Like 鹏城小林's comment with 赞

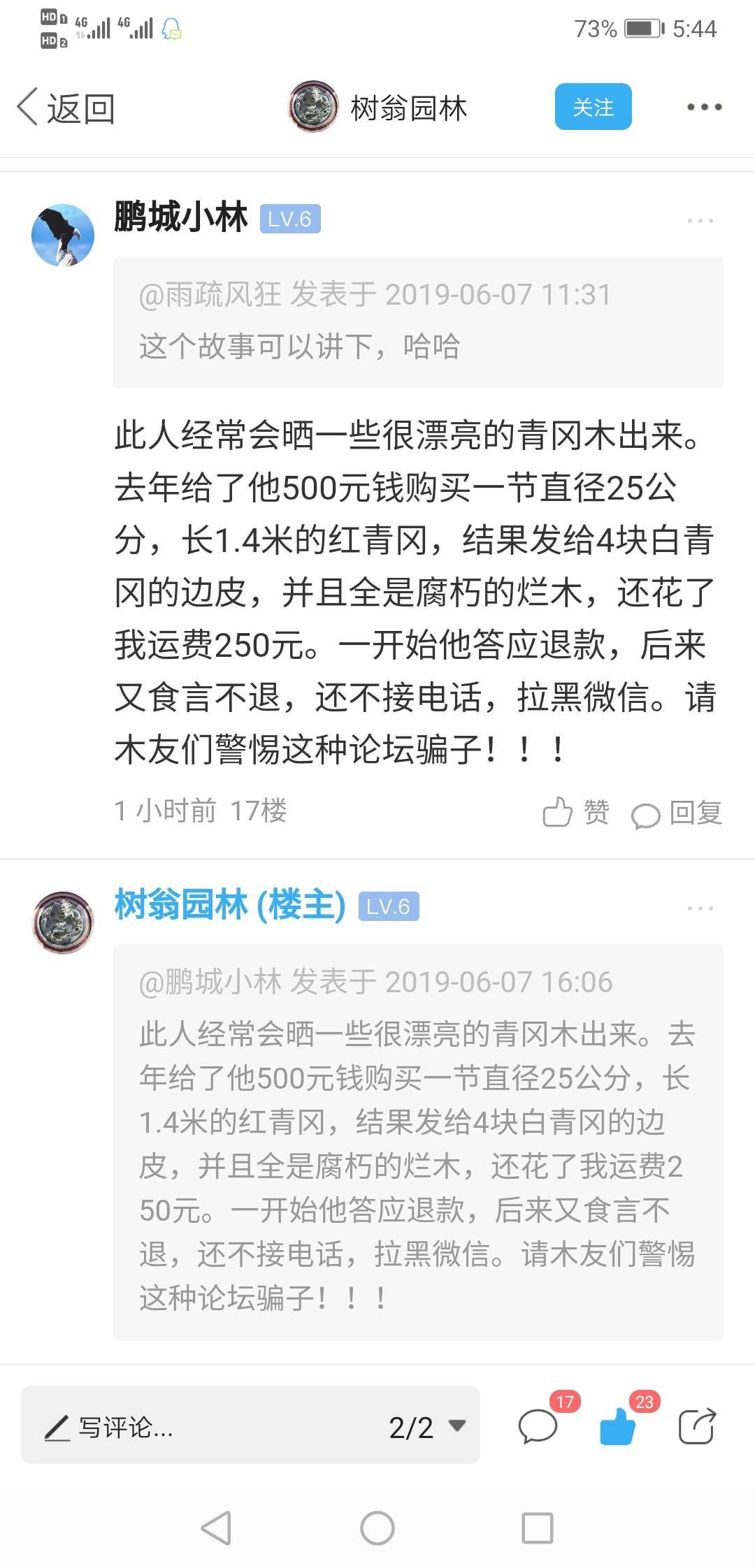(x=576, y=812)
